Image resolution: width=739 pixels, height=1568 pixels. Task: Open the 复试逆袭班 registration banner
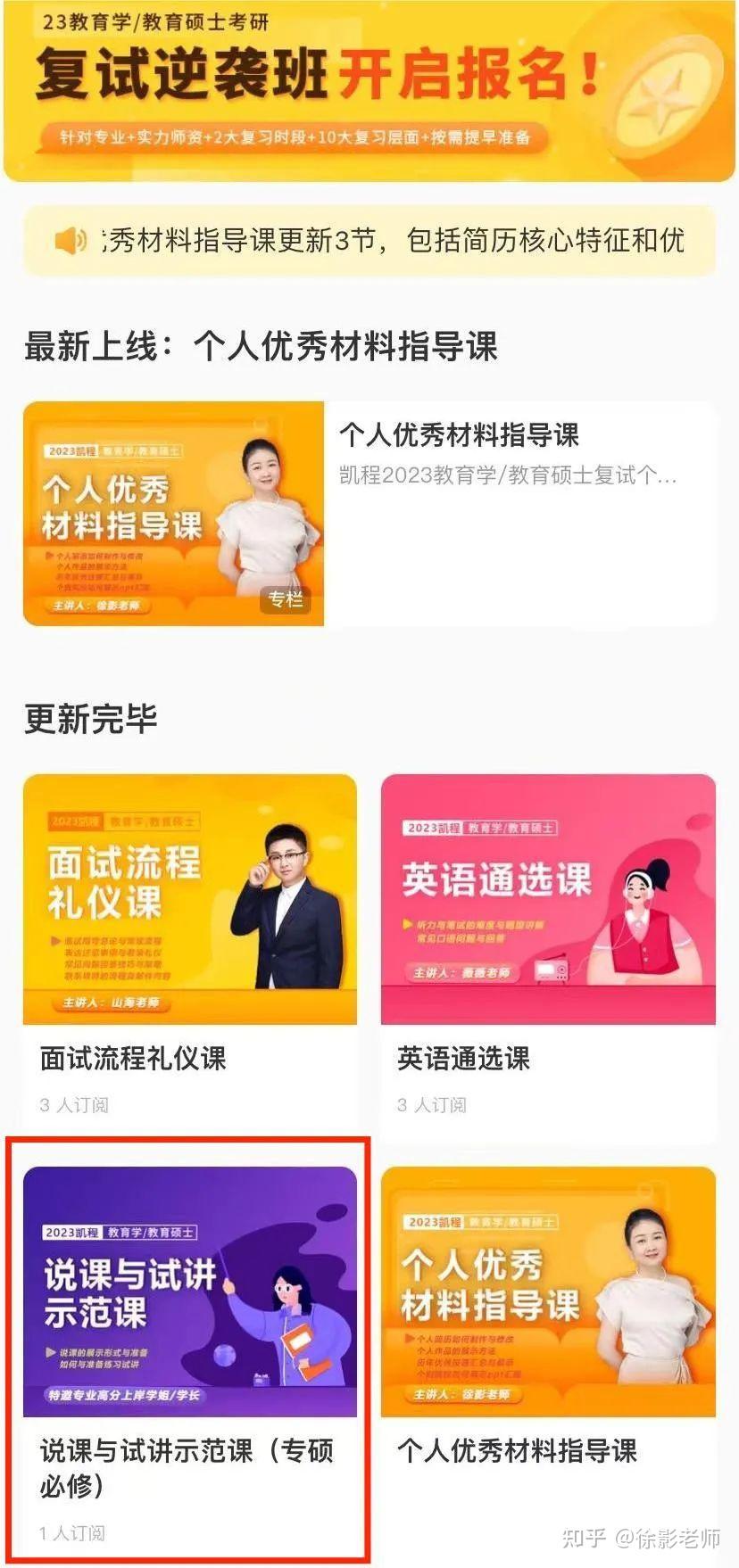pos(369,89)
